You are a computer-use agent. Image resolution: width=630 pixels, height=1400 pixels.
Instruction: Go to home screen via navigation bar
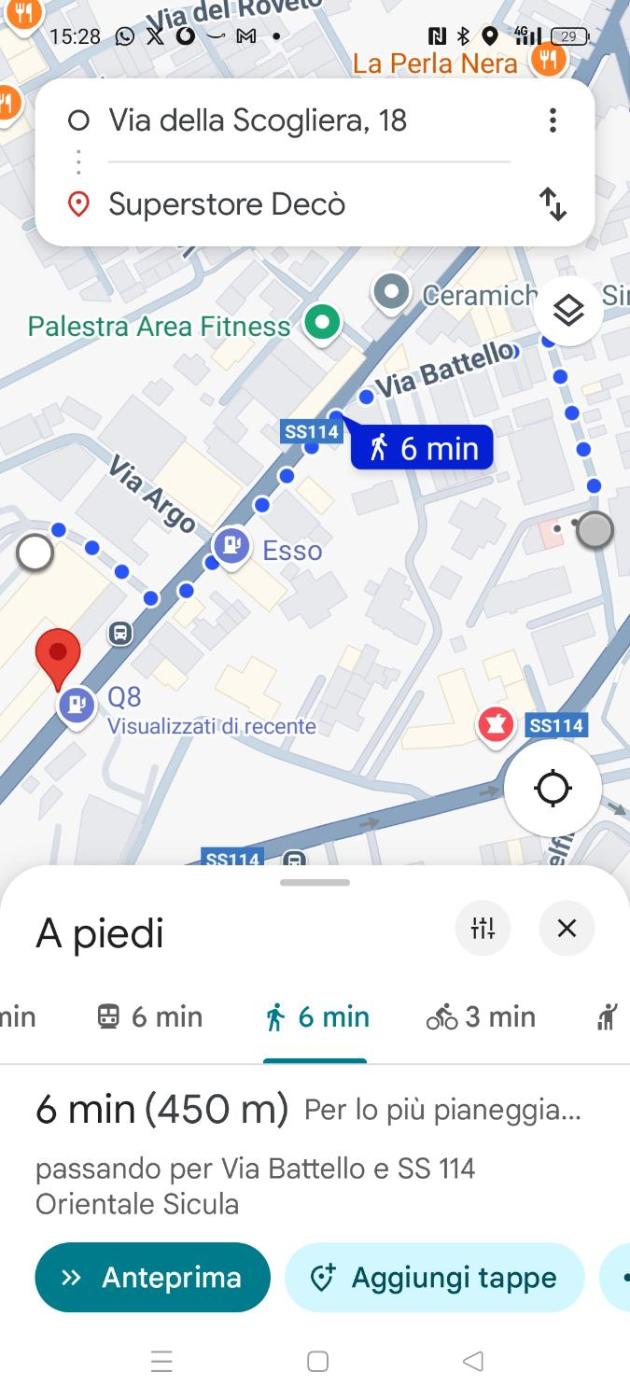[x=317, y=1361]
